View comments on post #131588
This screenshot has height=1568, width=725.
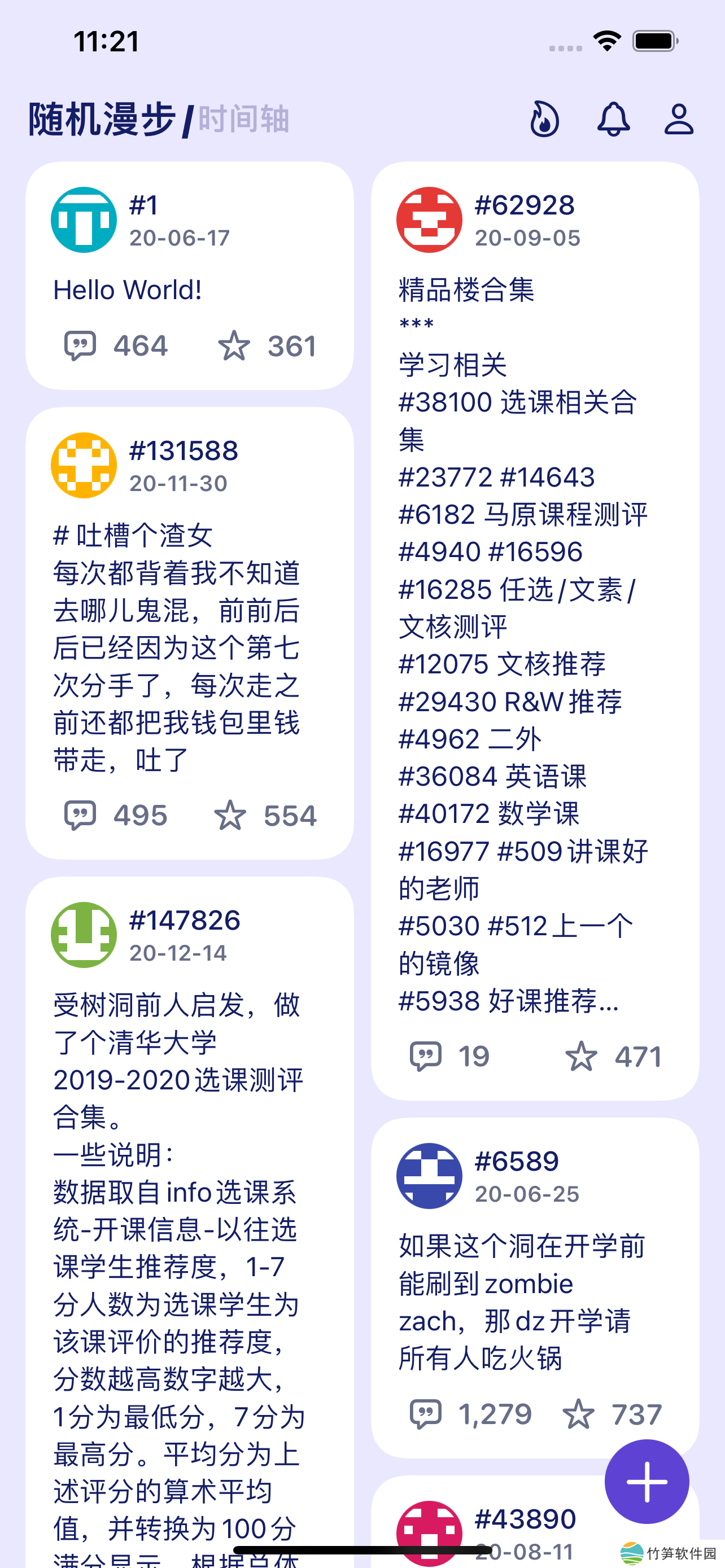pyautogui.click(x=80, y=816)
